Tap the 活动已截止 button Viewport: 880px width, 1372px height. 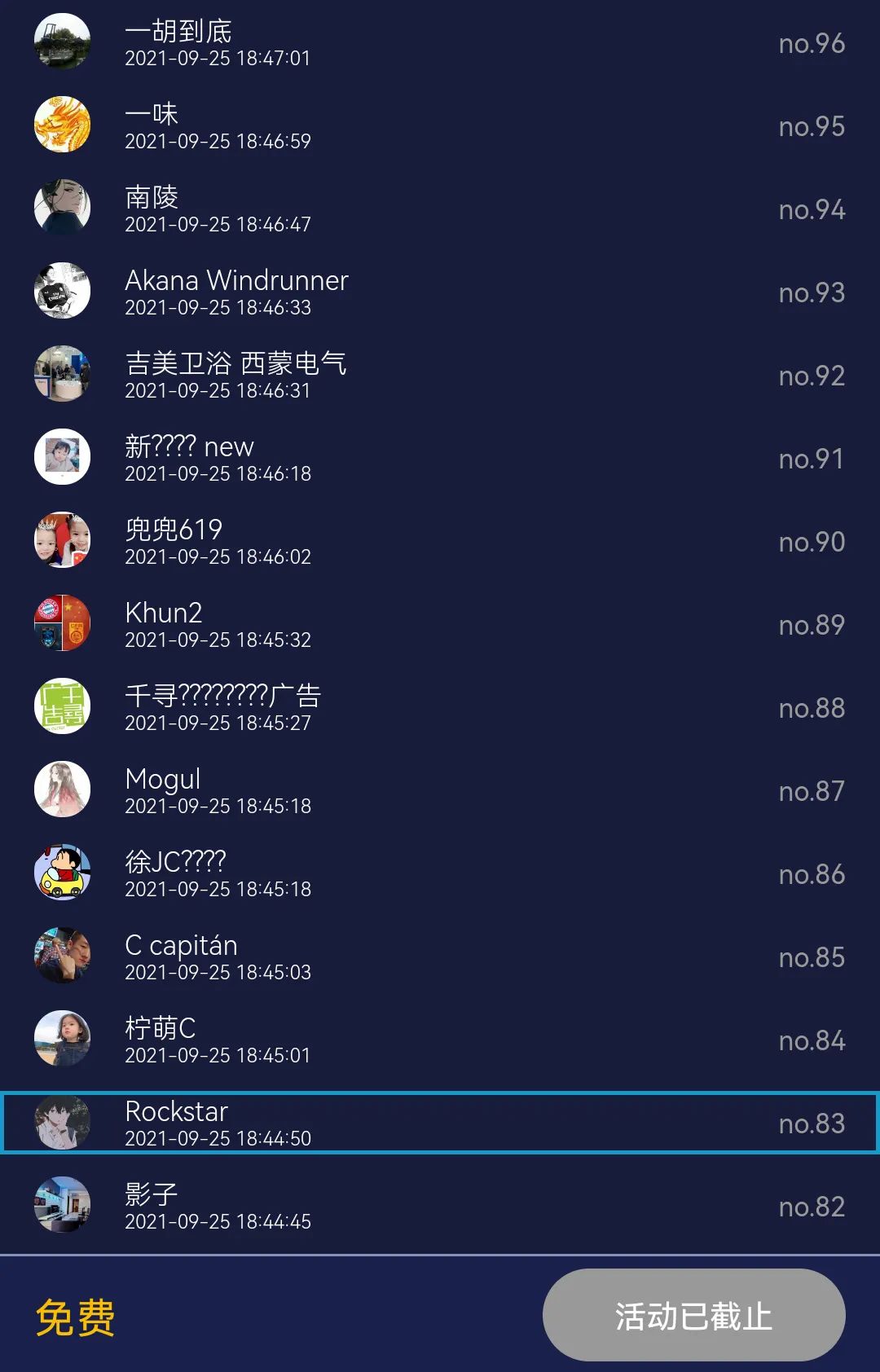point(693,1315)
